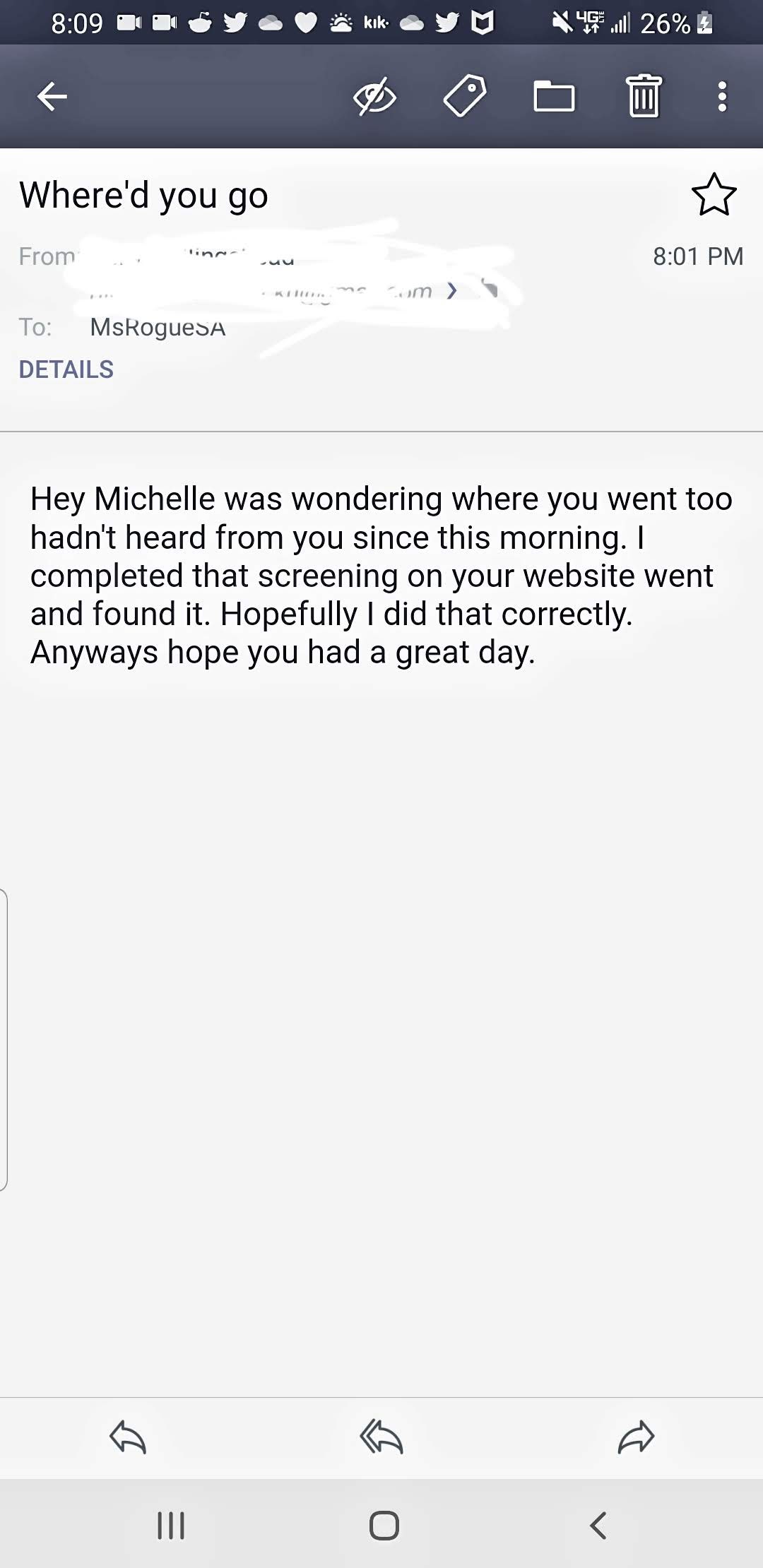Mark this email as unread
Image resolution: width=763 pixels, height=1568 pixels.
click(374, 97)
